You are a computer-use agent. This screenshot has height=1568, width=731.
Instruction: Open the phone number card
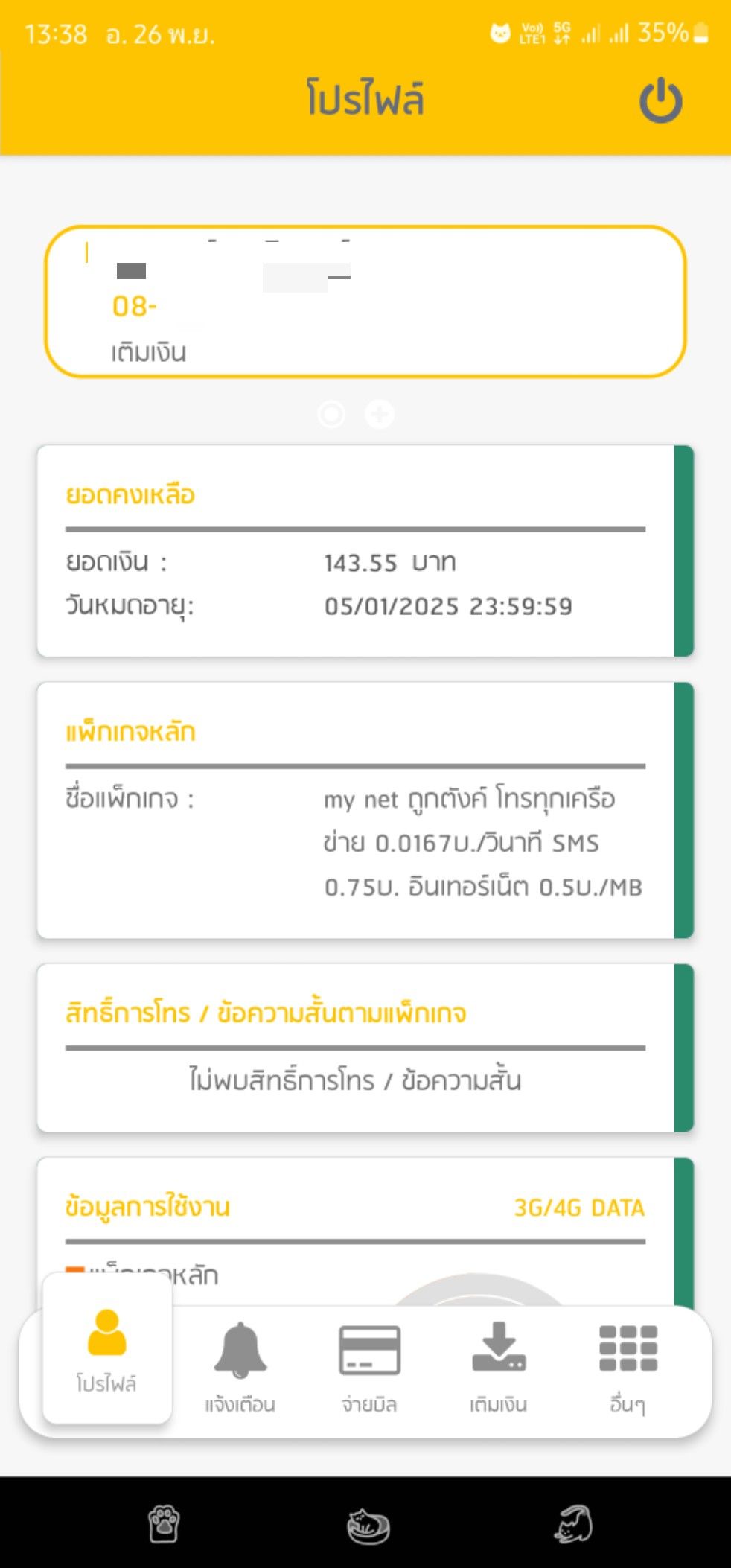point(365,302)
